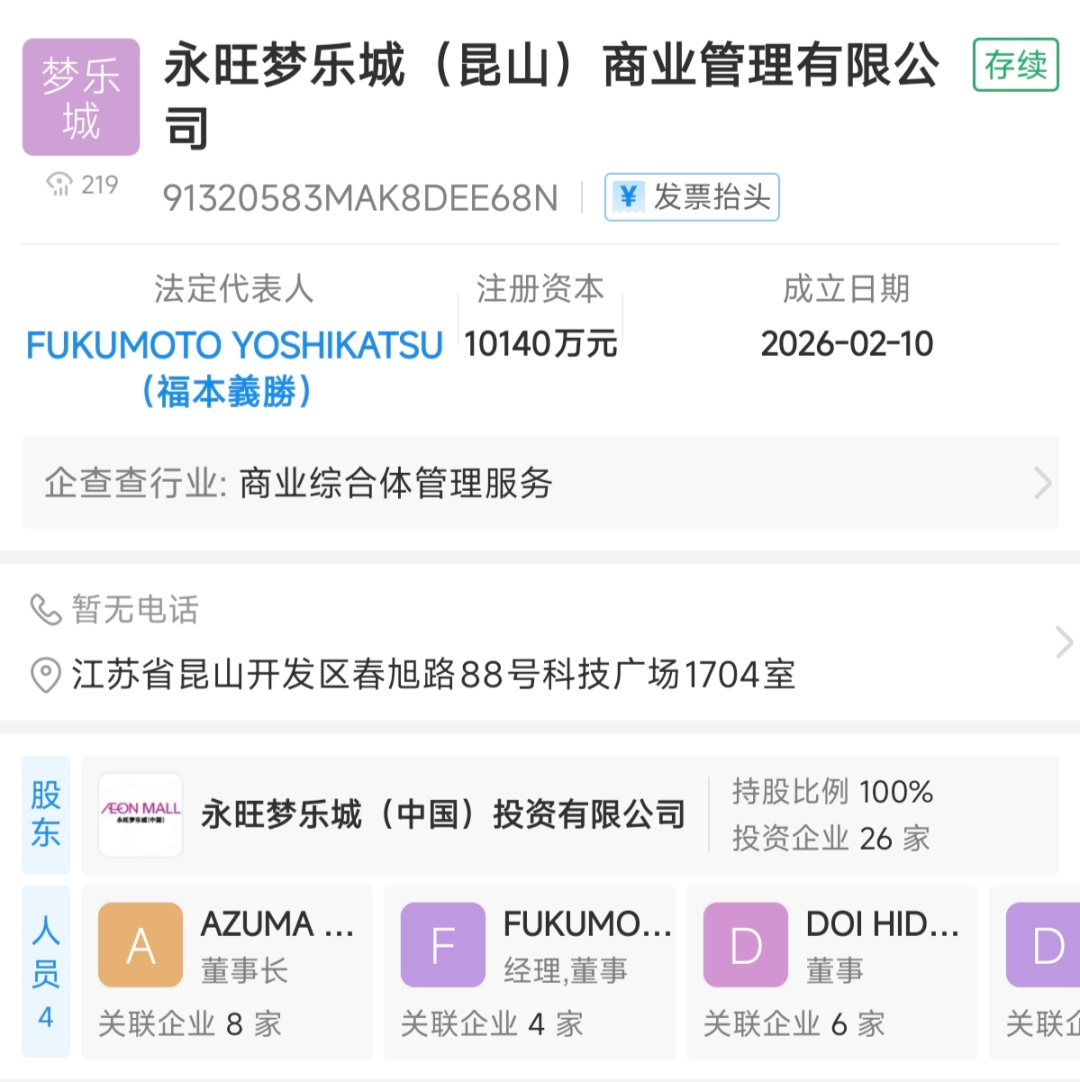This screenshot has width=1080, height=1082.
Task: View chairman AZUMA's personnel card
Action: pyautogui.click(x=227, y=971)
